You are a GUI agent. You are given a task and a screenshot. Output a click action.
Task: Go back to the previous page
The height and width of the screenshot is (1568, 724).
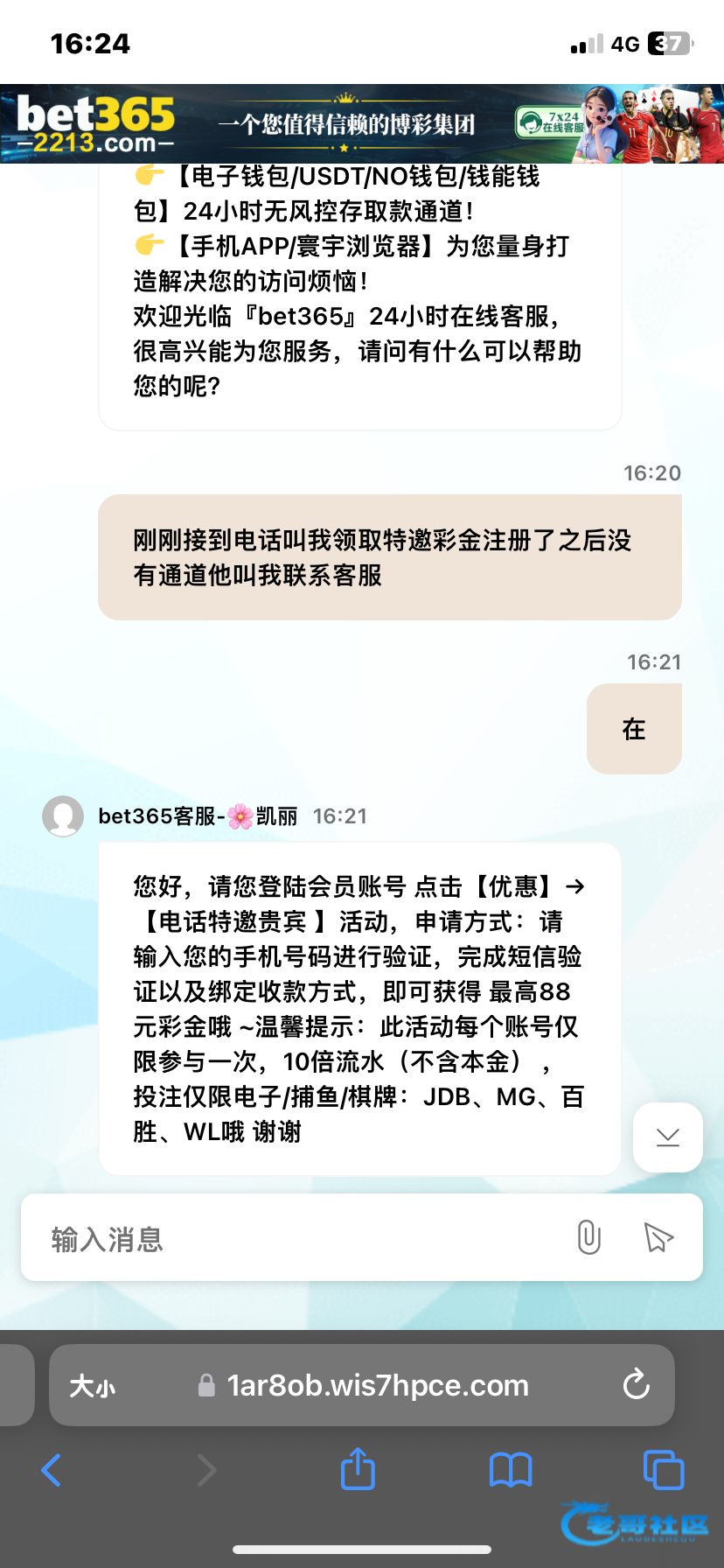pyautogui.click(x=52, y=1470)
